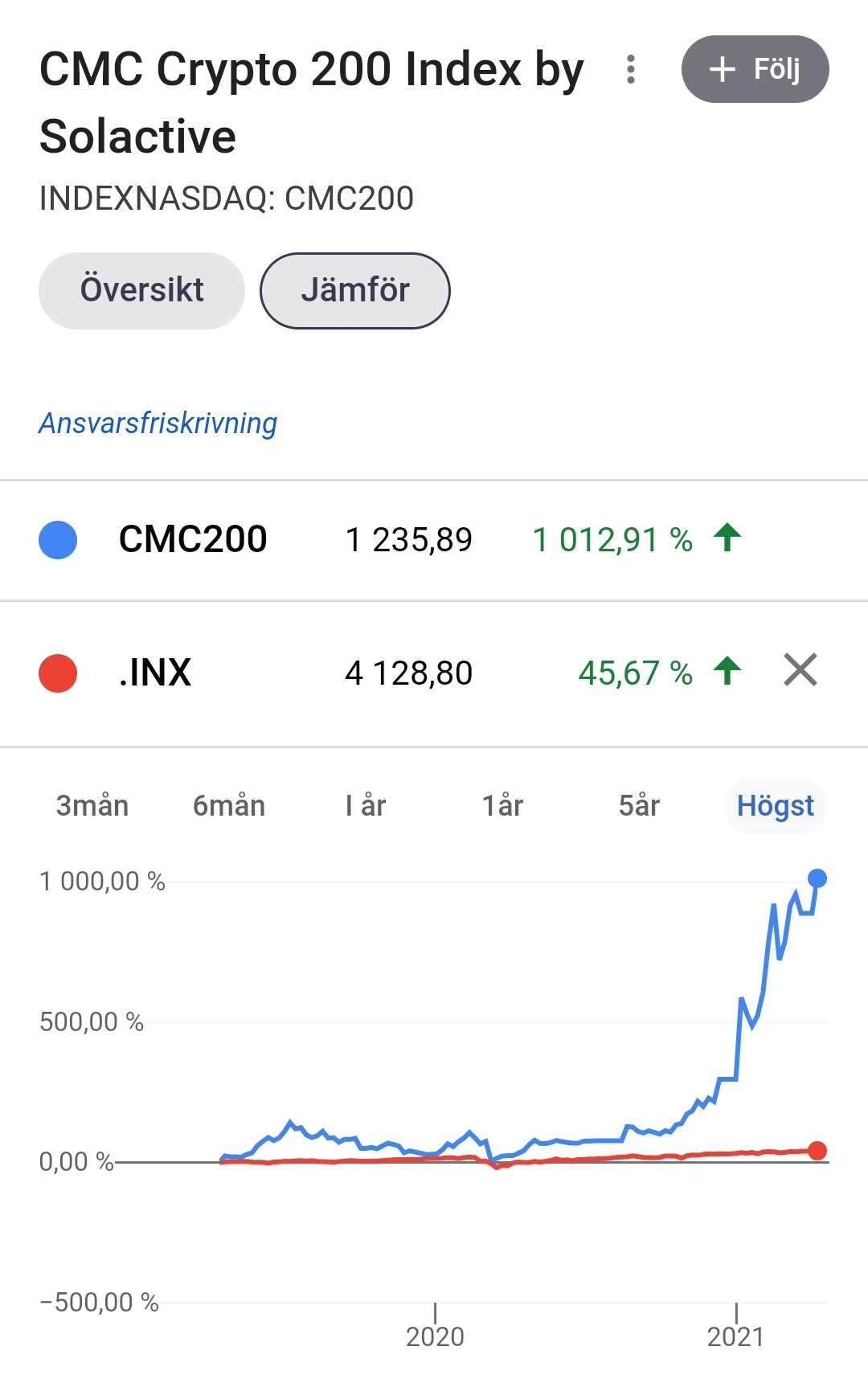Expand the CMC200 index row
This screenshot has width=868, height=1375.
(192, 540)
